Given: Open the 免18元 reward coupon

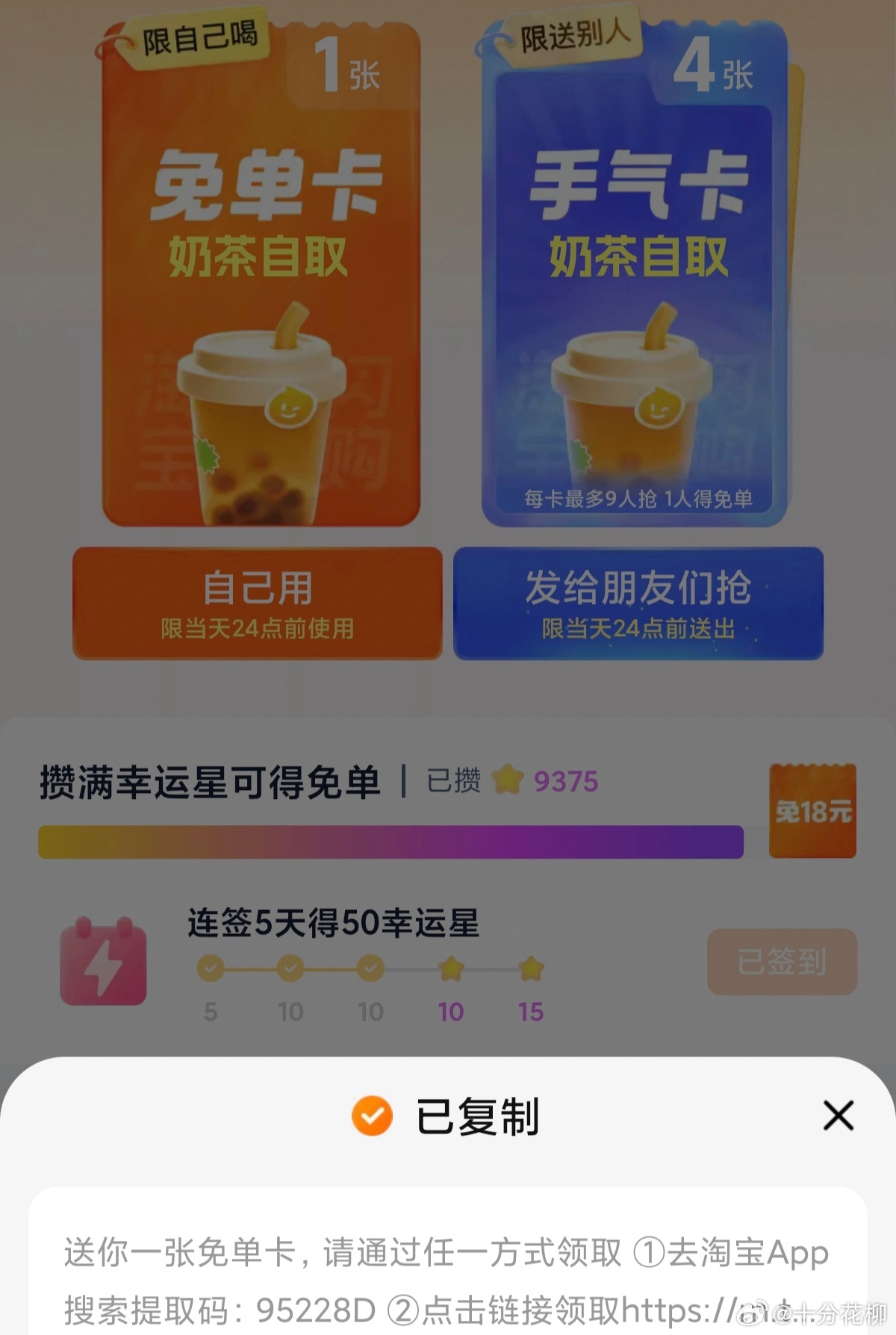Looking at the screenshot, I should tap(812, 811).
